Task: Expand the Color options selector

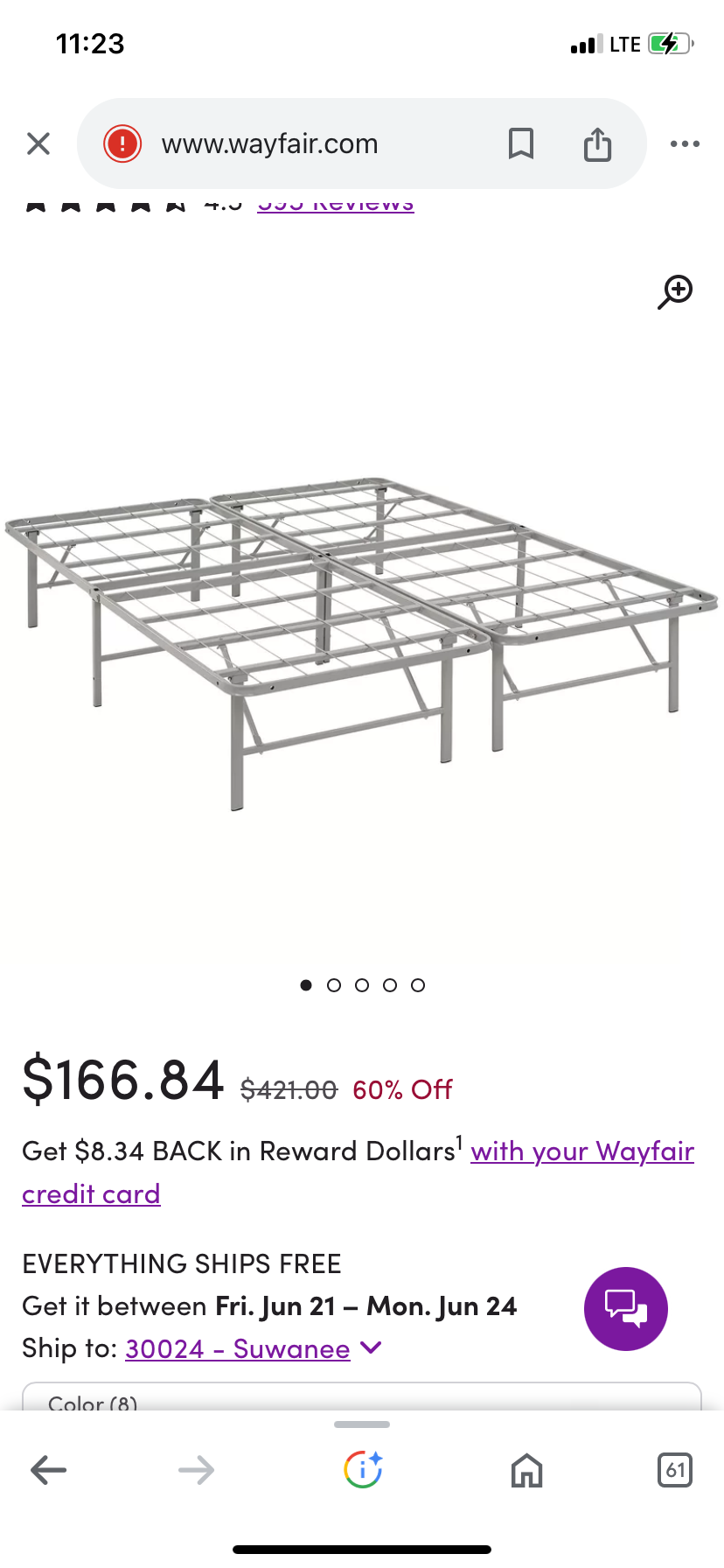Action: coord(360,1398)
